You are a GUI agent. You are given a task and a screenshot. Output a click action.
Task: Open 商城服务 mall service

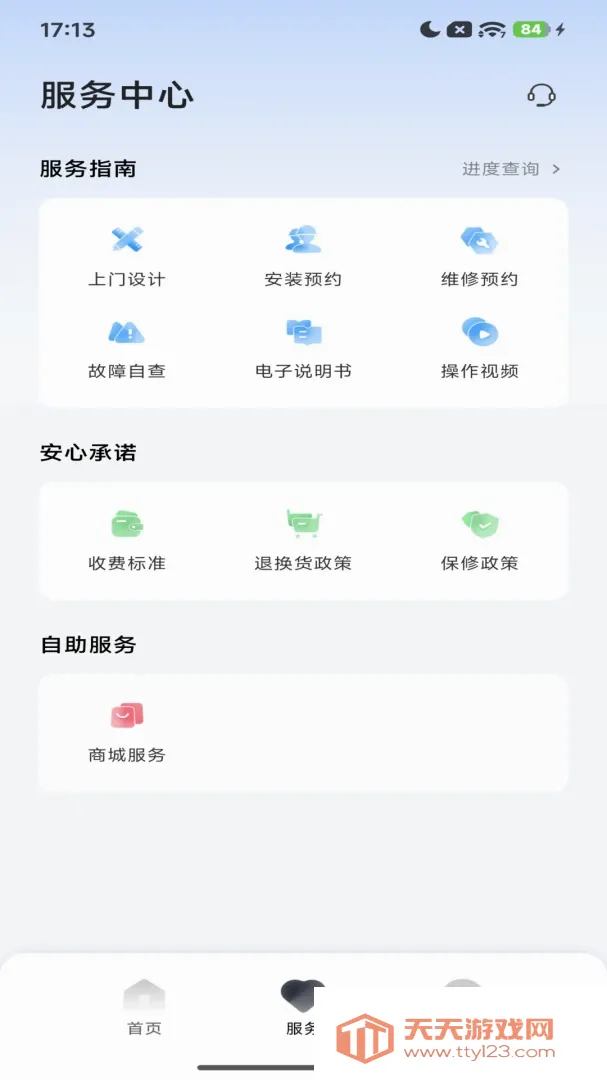127,733
